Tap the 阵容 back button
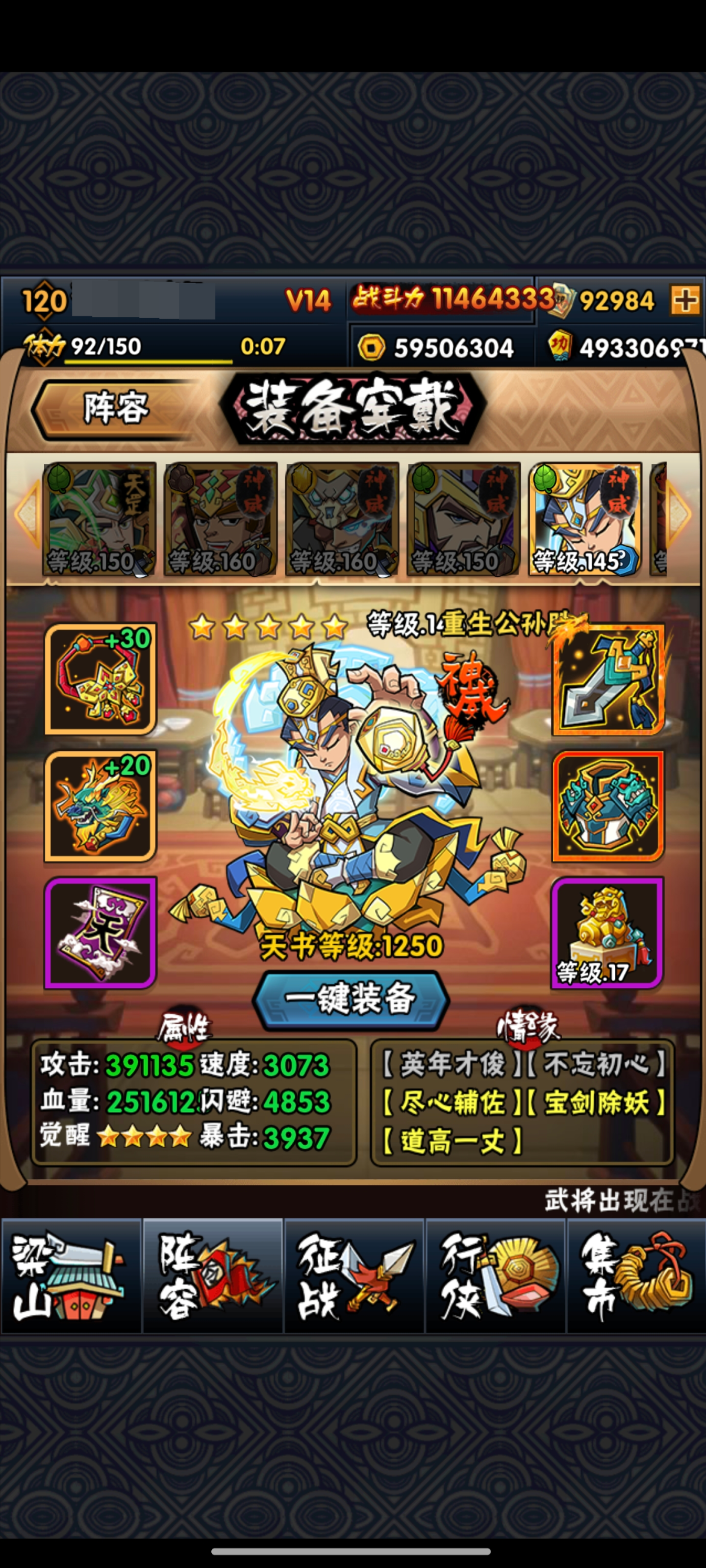Viewport: 706px width, 1568px height. click(x=114, y=409)
